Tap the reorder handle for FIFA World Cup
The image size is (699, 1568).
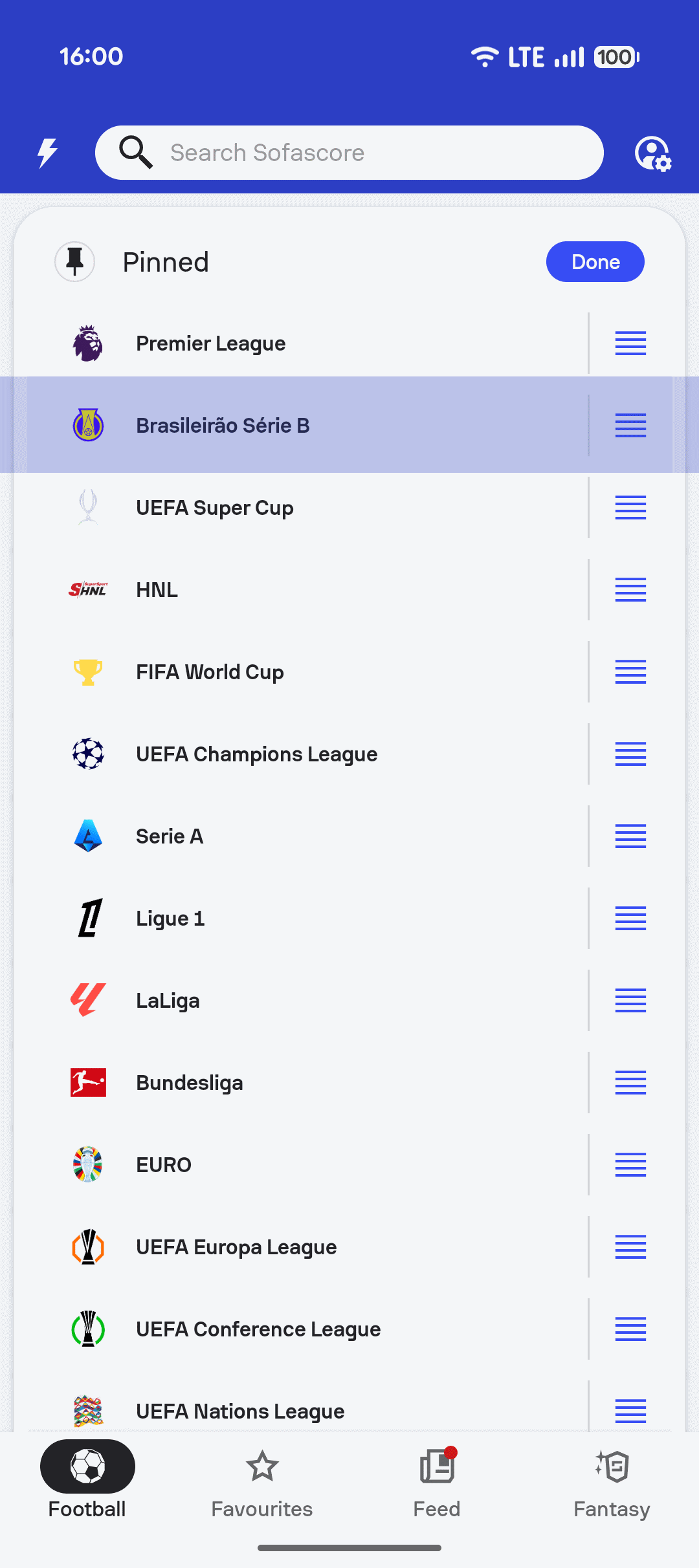coord(630,672)
